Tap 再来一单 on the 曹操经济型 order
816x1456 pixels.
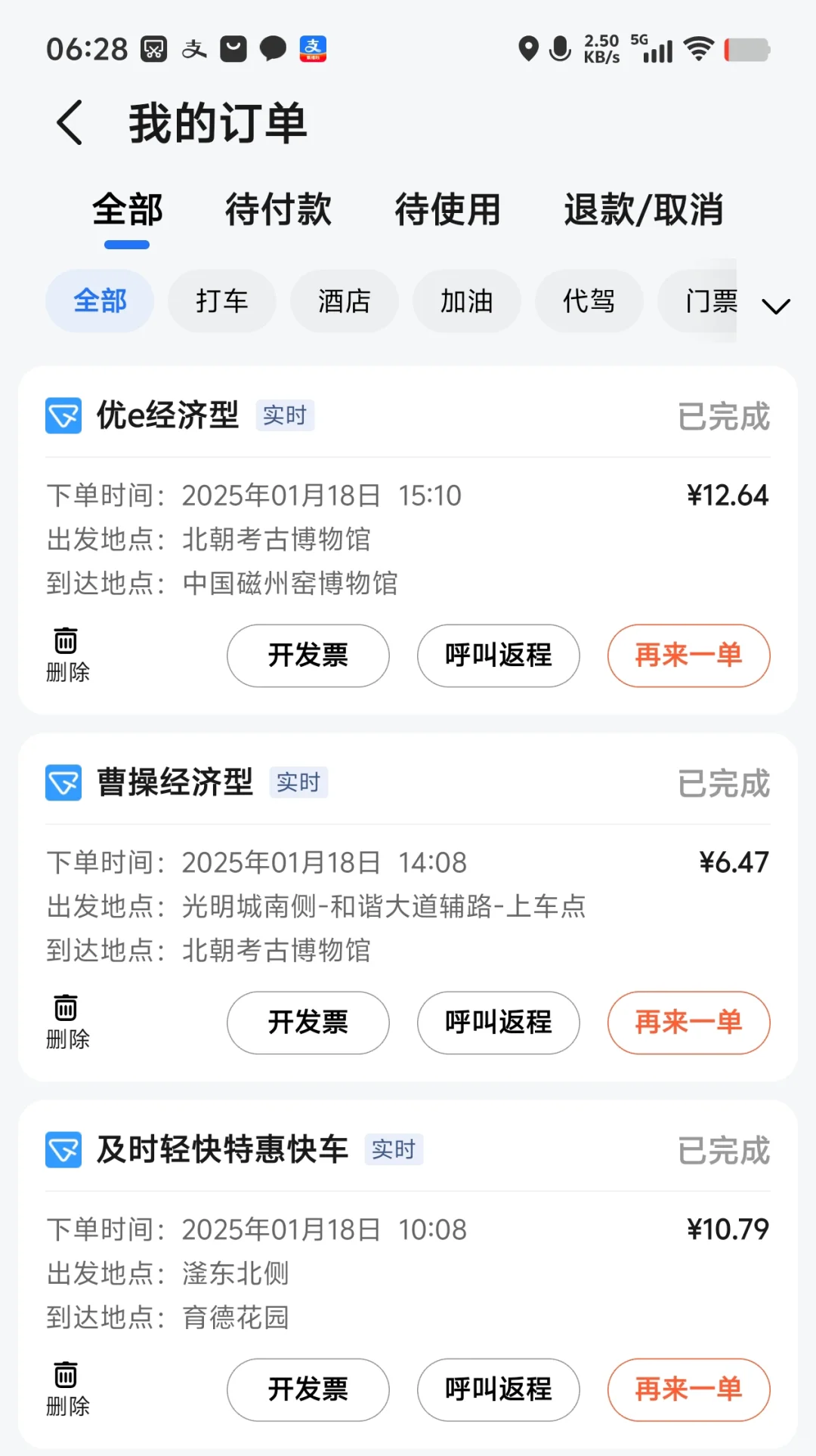(x=688, y=1023)
